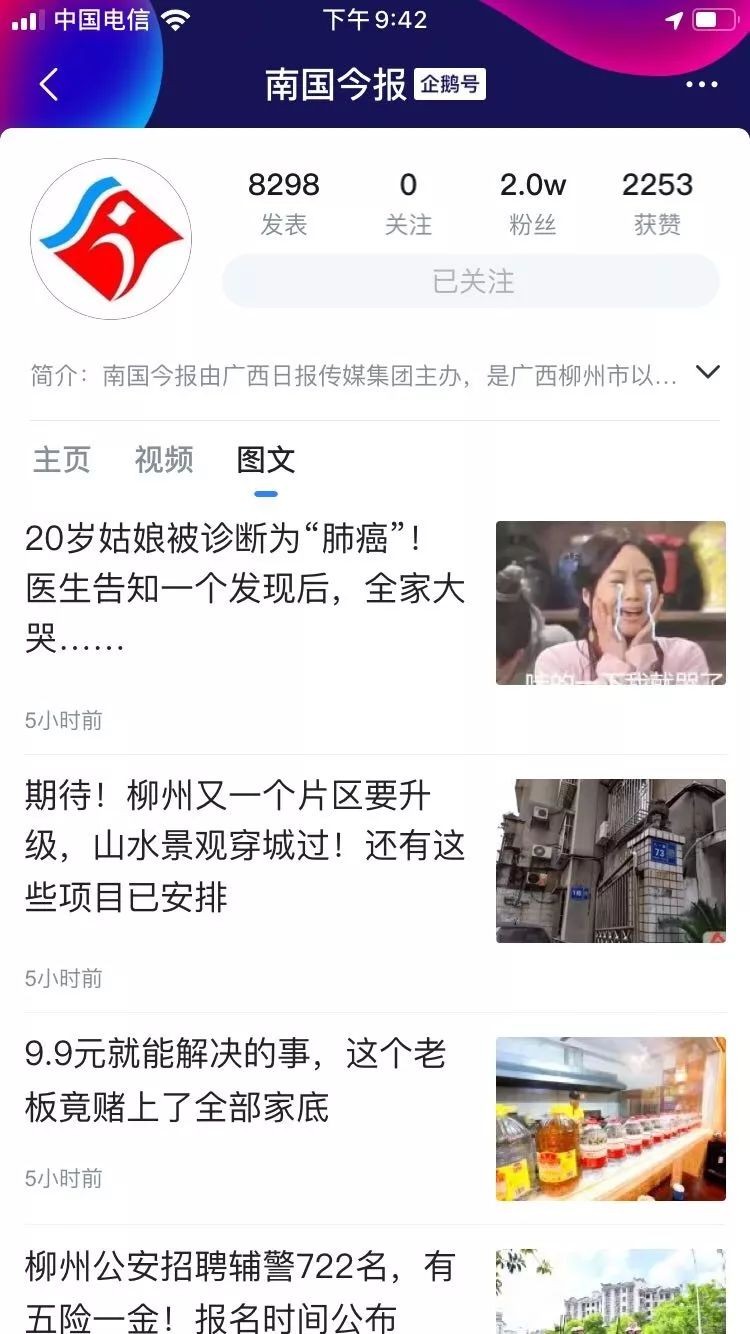Tap the 已关注 following button
The width and height of the screenshot is (750, 1334).
(471, 281)
